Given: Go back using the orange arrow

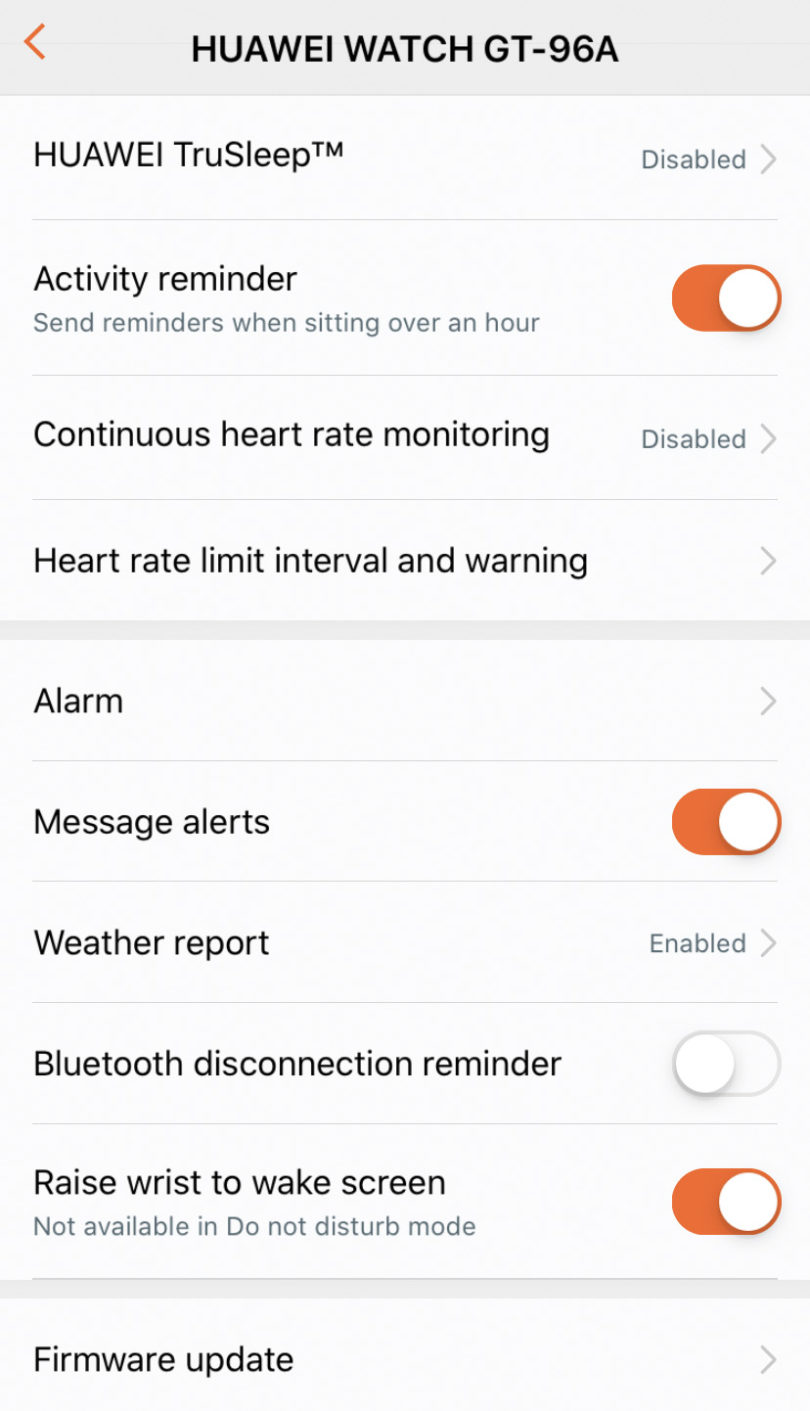Looking at the screenshot, I should coord(35,43).
